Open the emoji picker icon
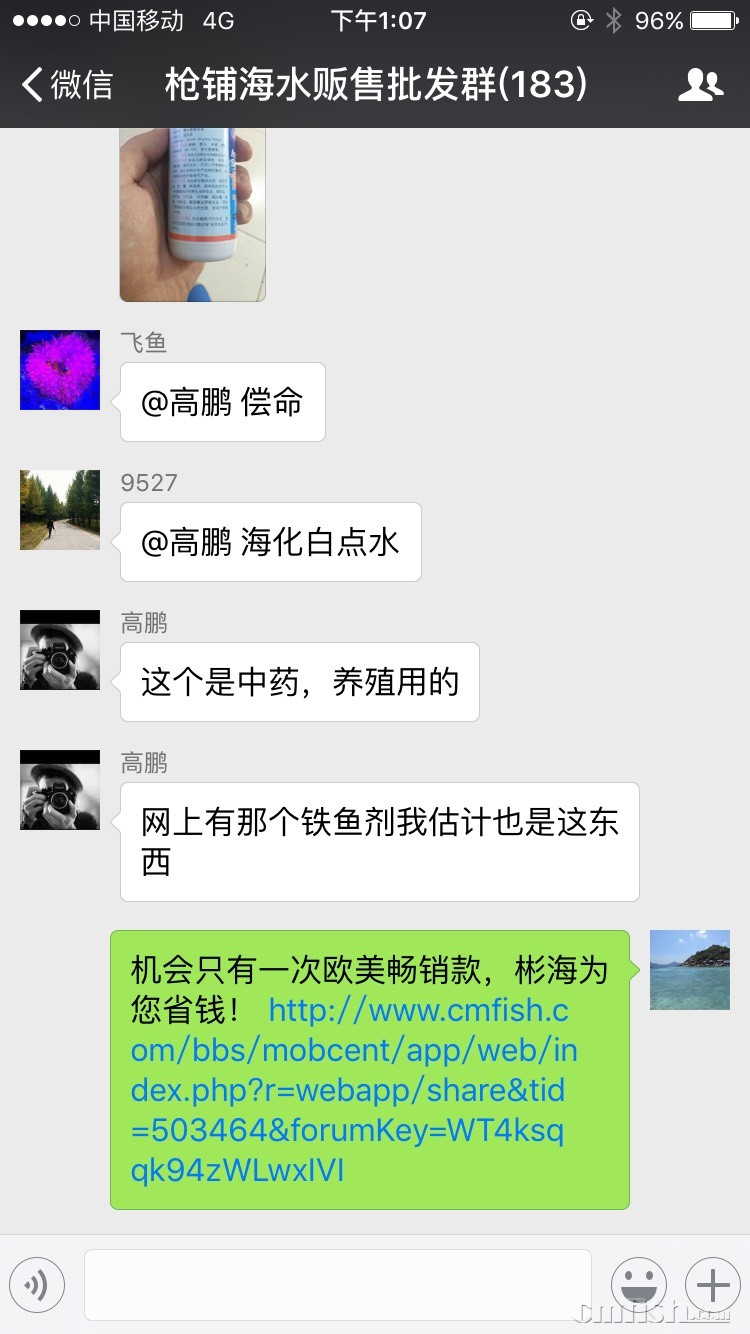 click(x=639, y=1285)
